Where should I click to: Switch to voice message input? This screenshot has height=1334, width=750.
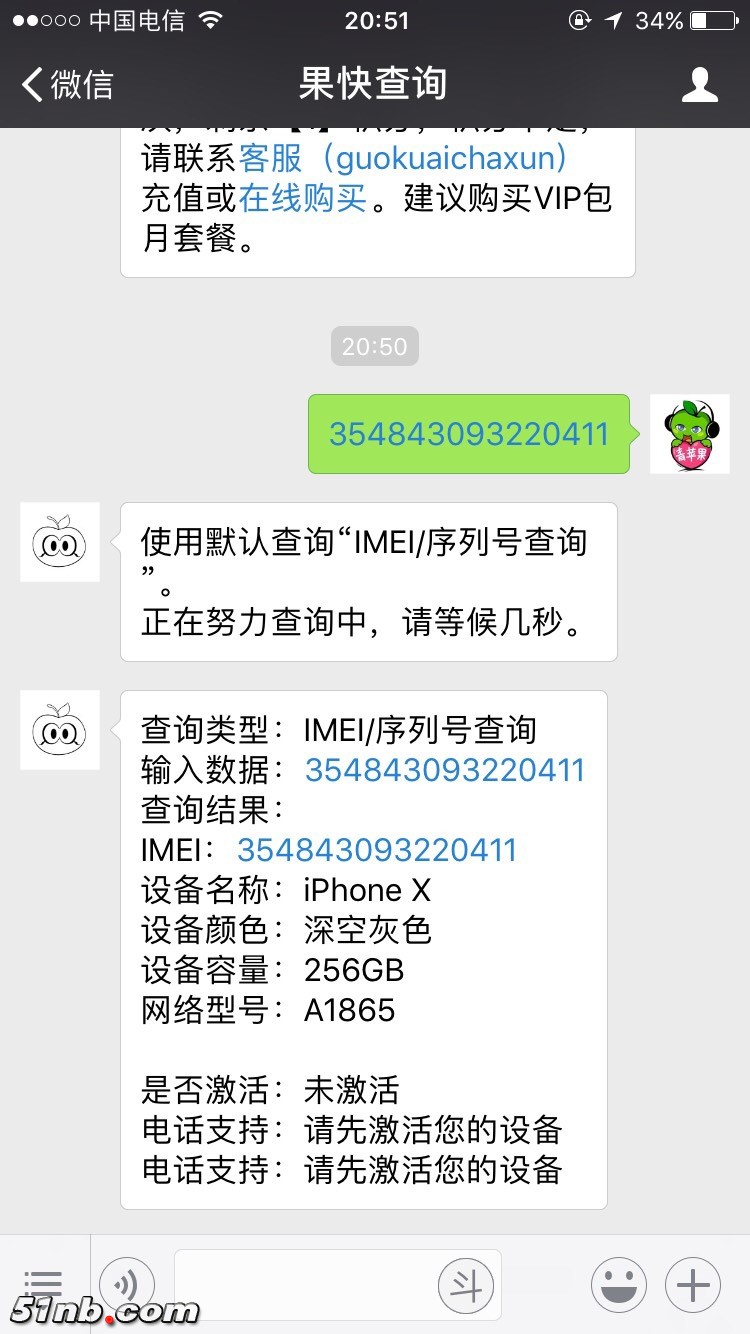point(127,1284)
